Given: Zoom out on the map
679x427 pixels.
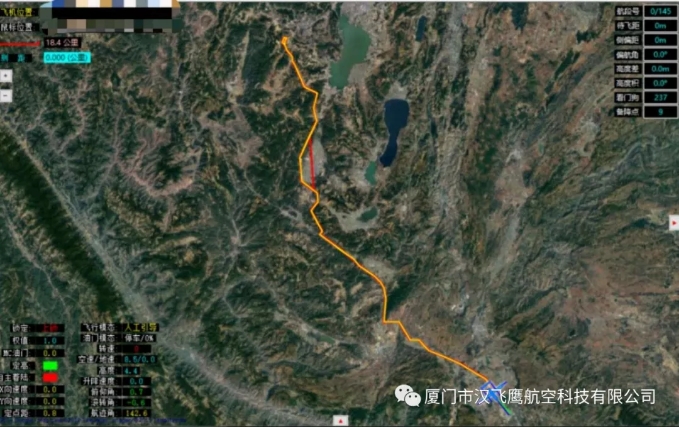Looking at the screenshot, I should pos(5,95).
